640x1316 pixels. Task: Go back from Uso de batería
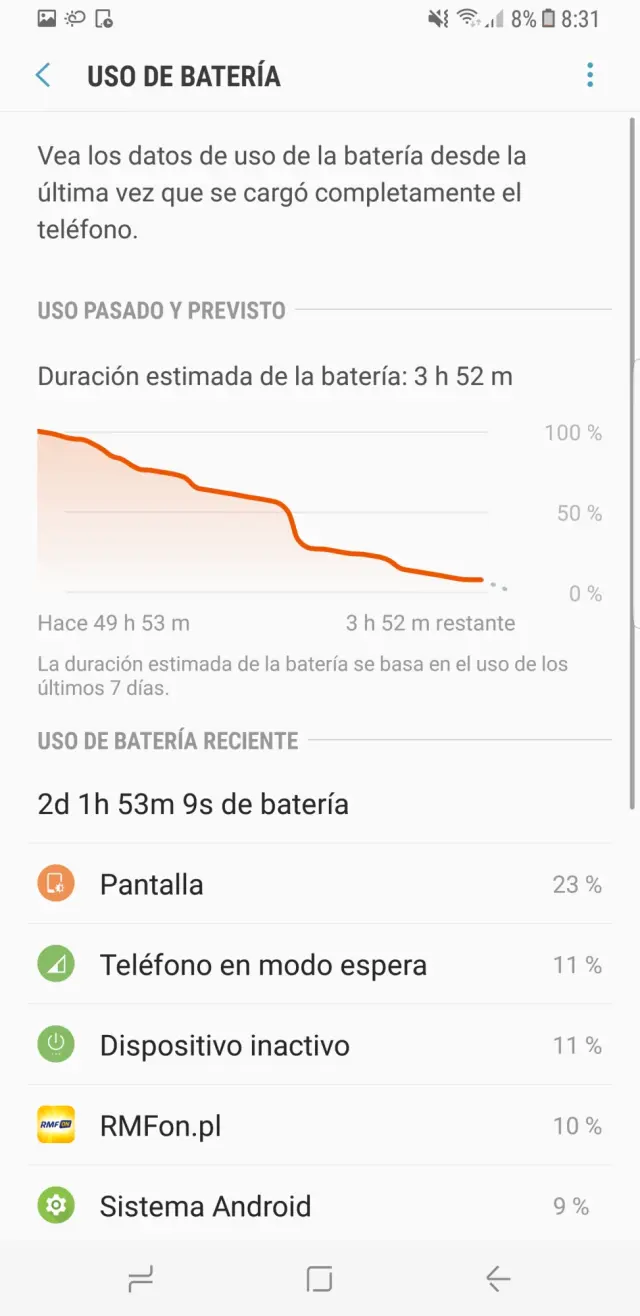click(x=43, y=76)
